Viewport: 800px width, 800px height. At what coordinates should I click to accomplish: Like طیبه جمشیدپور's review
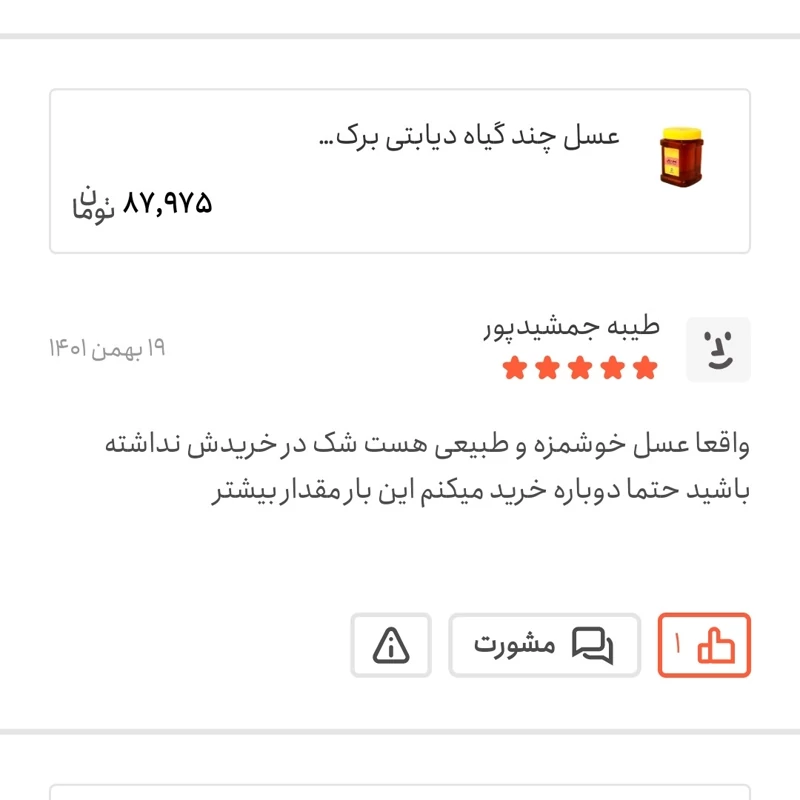[x=704, y=645]
